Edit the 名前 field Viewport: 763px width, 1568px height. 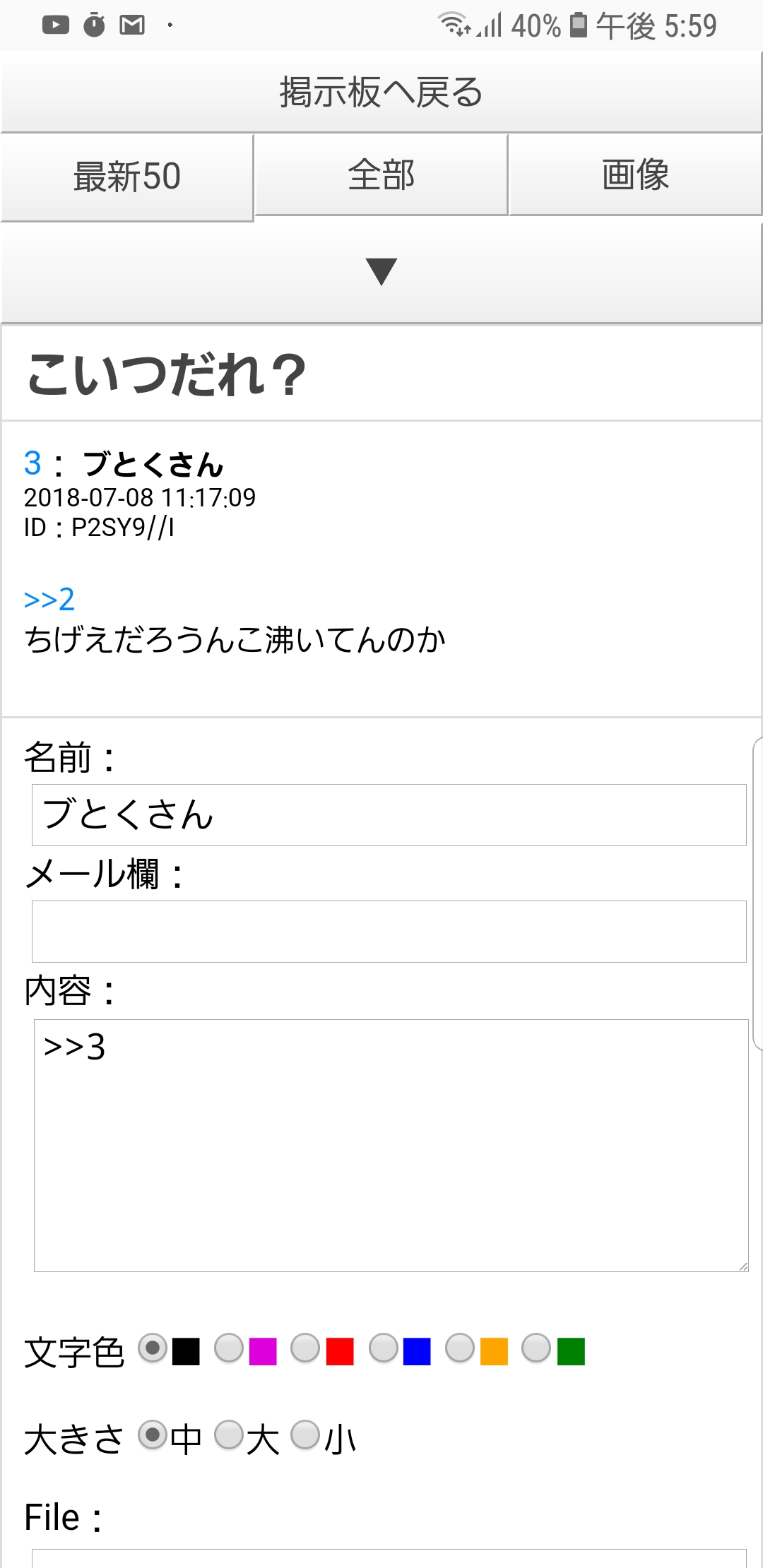pos(389,814)
